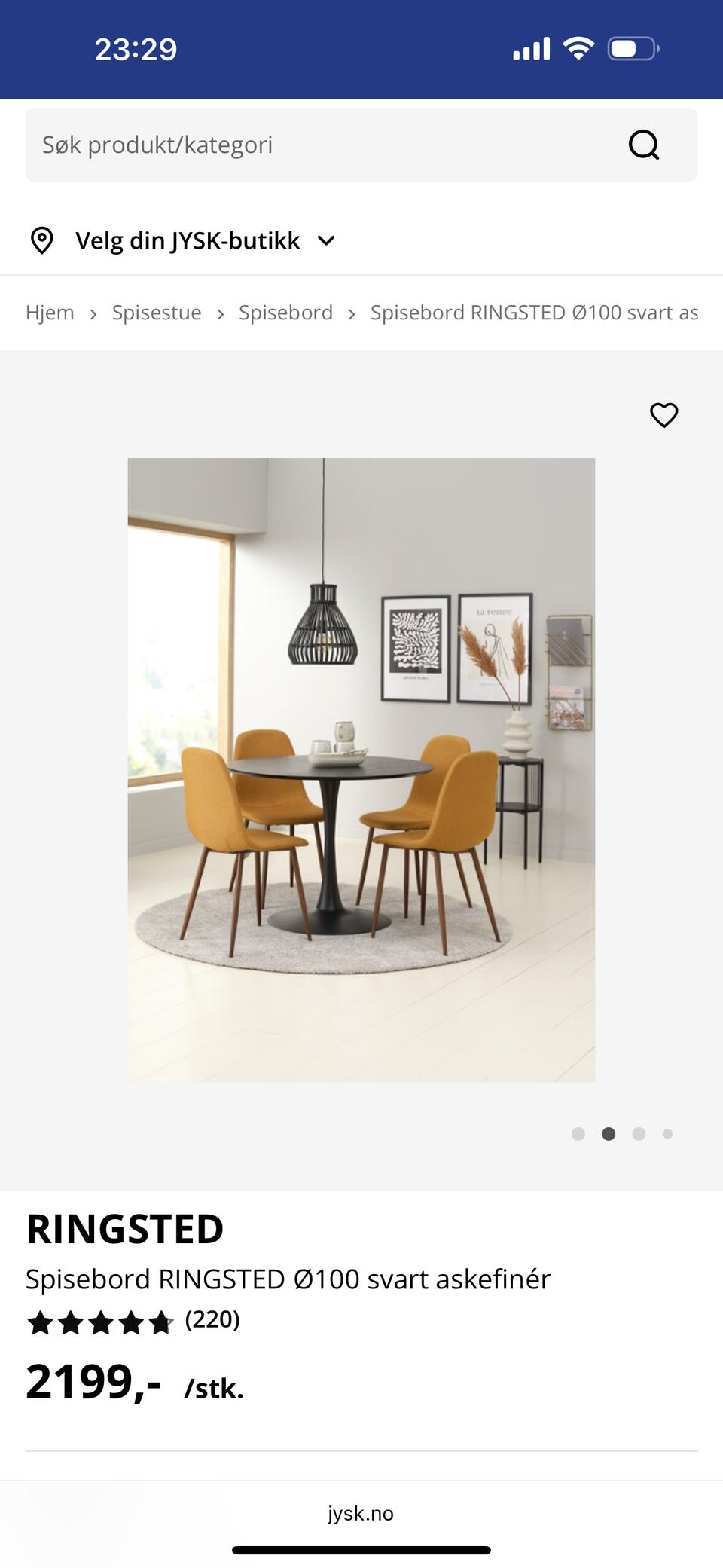
Task: Activate the first carousel indicator dot
Action: pos(578,1133)
